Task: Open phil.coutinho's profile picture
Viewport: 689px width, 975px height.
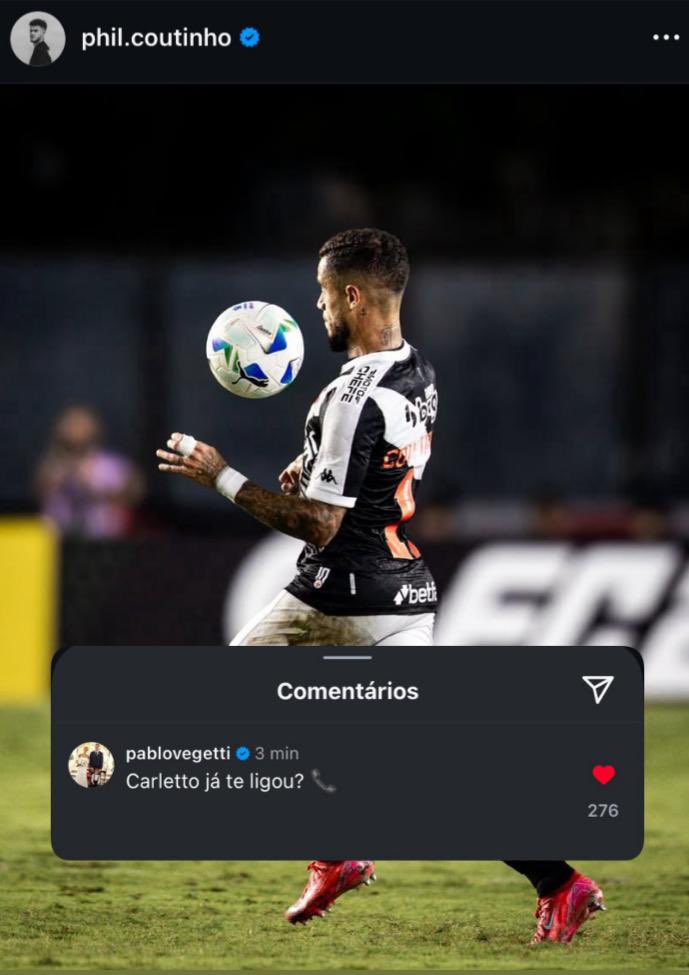Action: 37,39
